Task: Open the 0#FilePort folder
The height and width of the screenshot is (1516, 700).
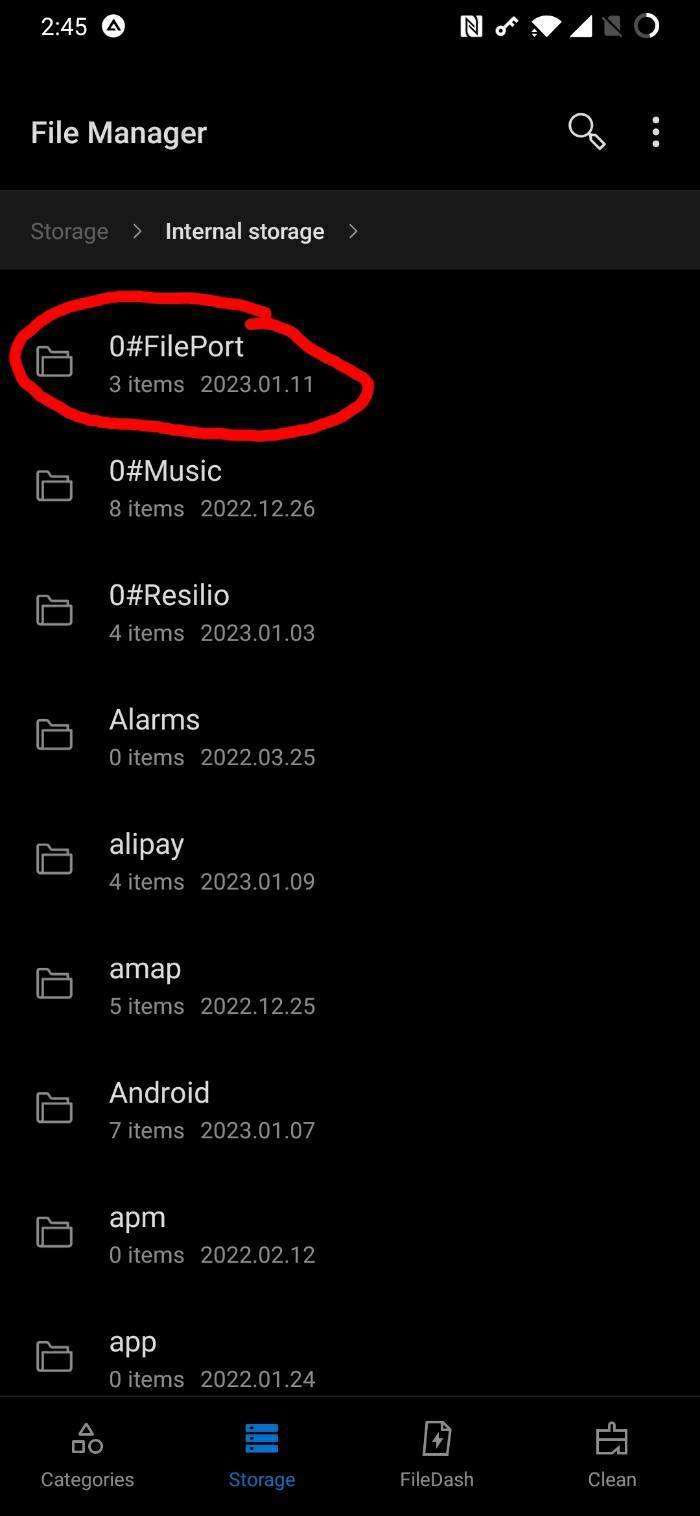Action: [x=176, y=363]
